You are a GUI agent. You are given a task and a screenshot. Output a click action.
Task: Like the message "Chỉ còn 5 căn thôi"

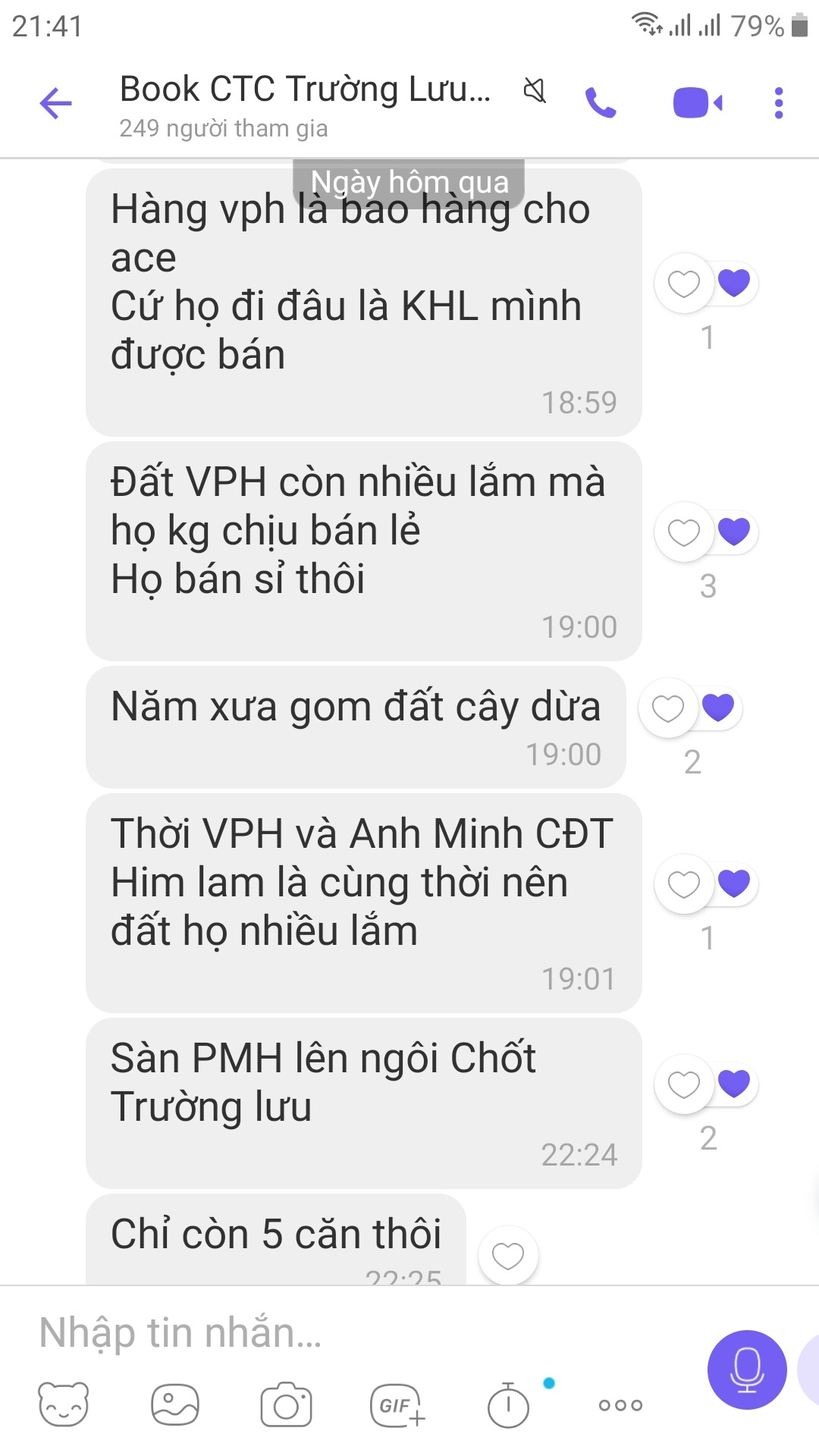point(508,1256)
